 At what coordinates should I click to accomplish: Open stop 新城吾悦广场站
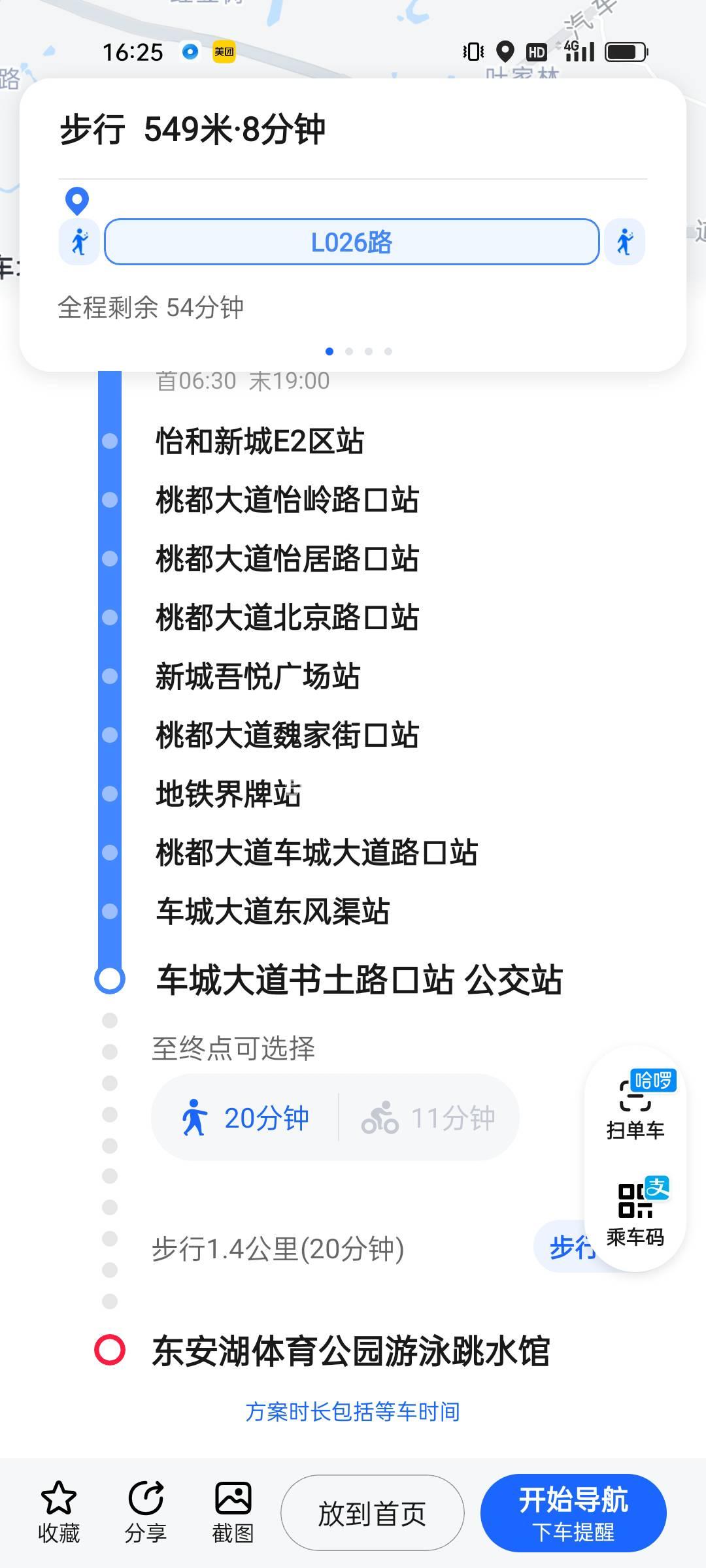[258, 676]
